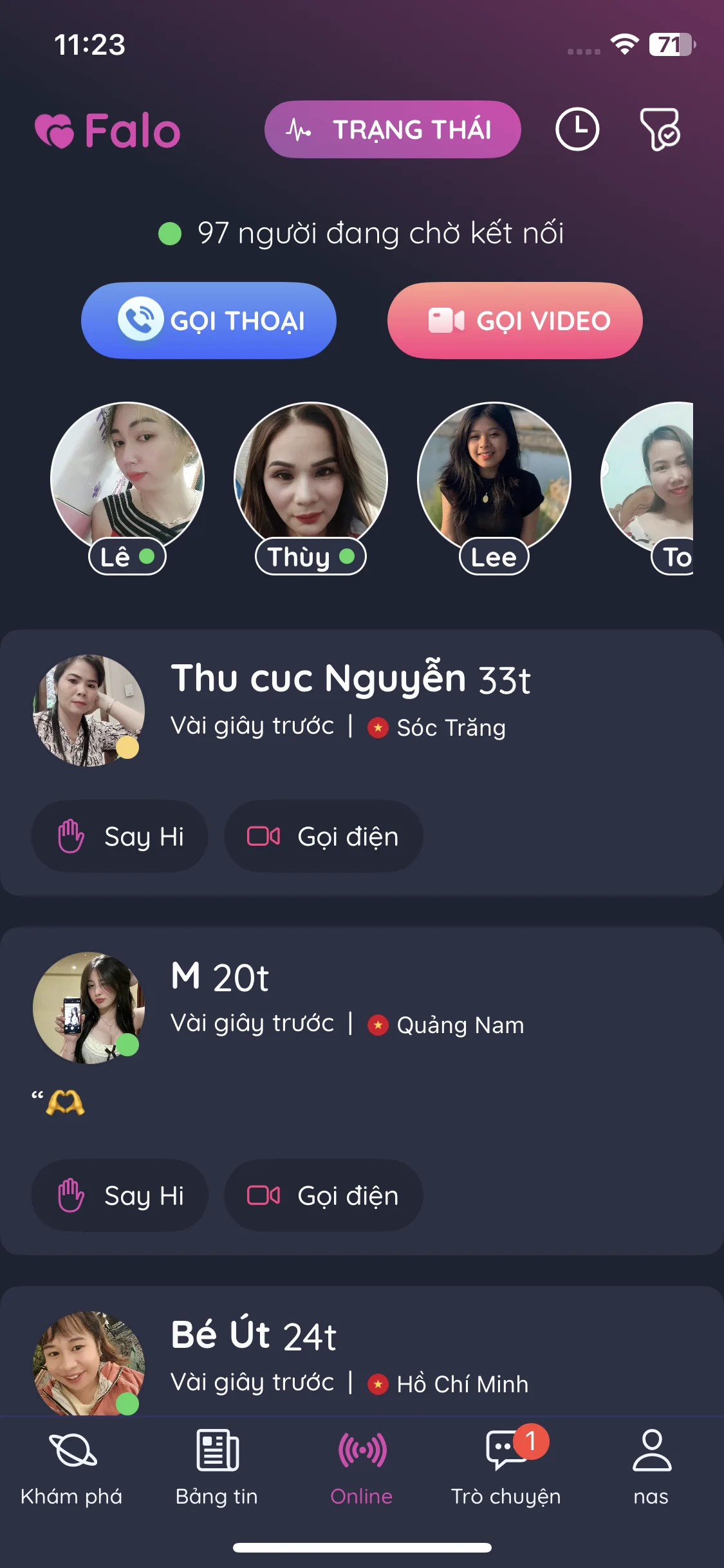The image size is (724, 1568).
Task: Open the call history clock icon
Action: pyautogui.click(x=577, y=129)
